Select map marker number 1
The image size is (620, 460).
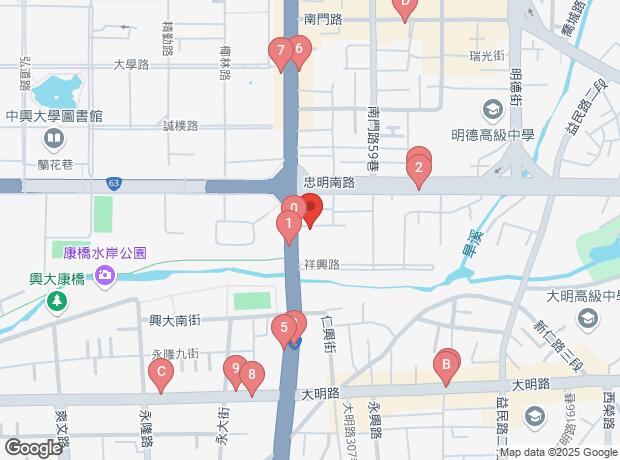[x=288, y=225]
